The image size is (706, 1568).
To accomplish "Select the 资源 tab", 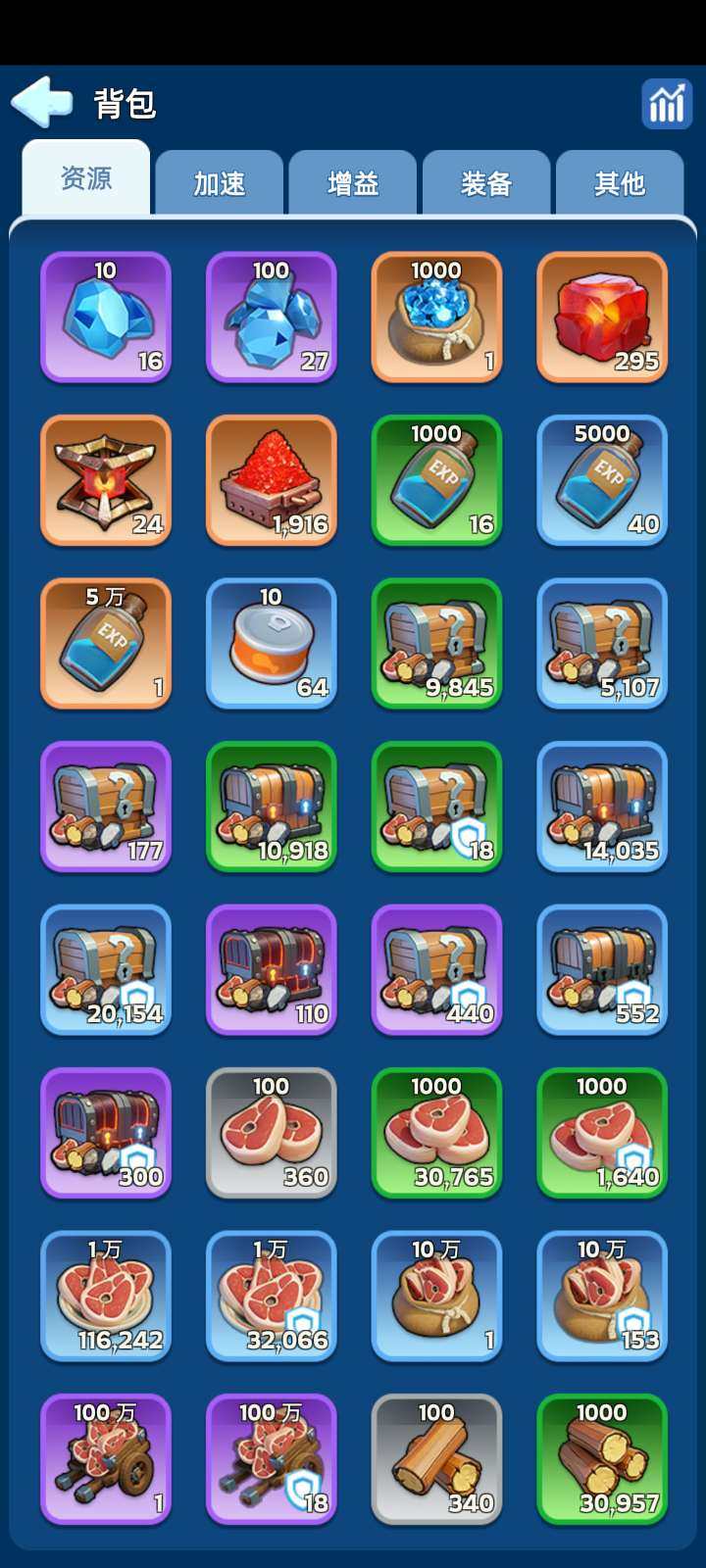I will point(86,179).
